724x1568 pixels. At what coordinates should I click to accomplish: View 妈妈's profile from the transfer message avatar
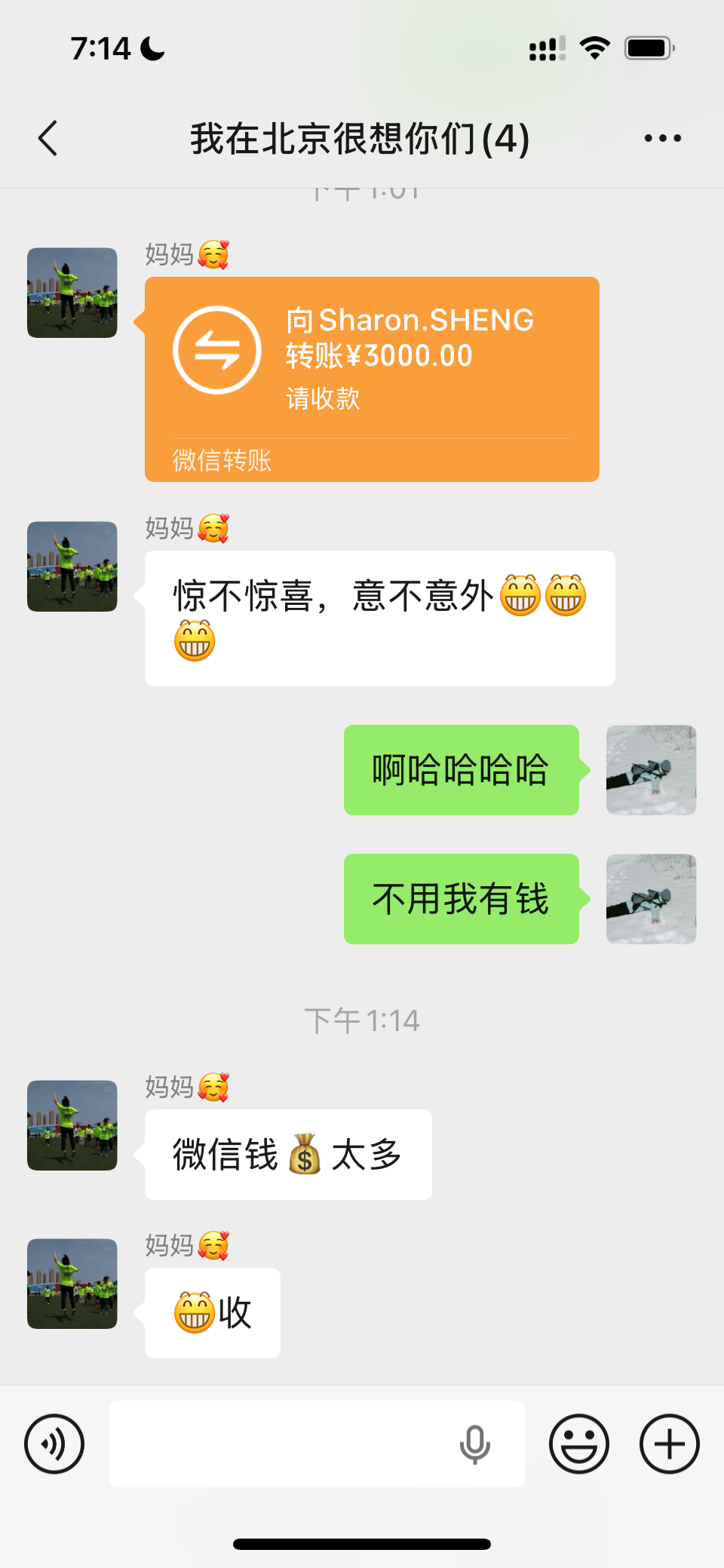[72, 293]
